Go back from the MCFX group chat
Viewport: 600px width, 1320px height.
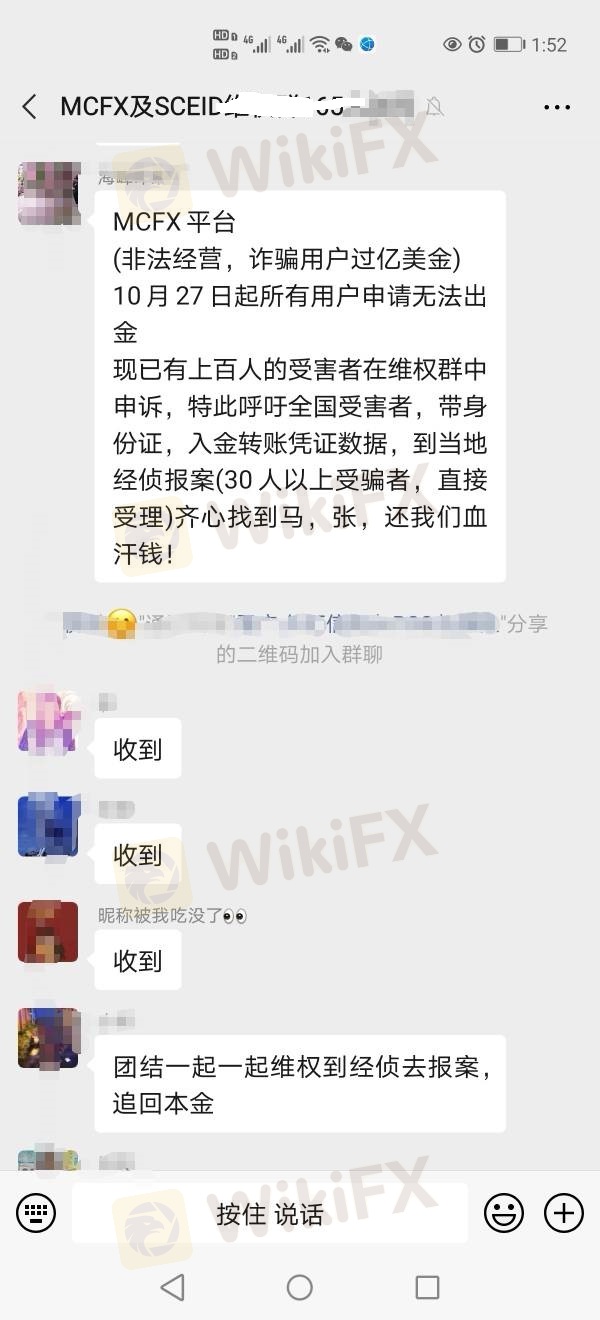[x=29, y=107]
